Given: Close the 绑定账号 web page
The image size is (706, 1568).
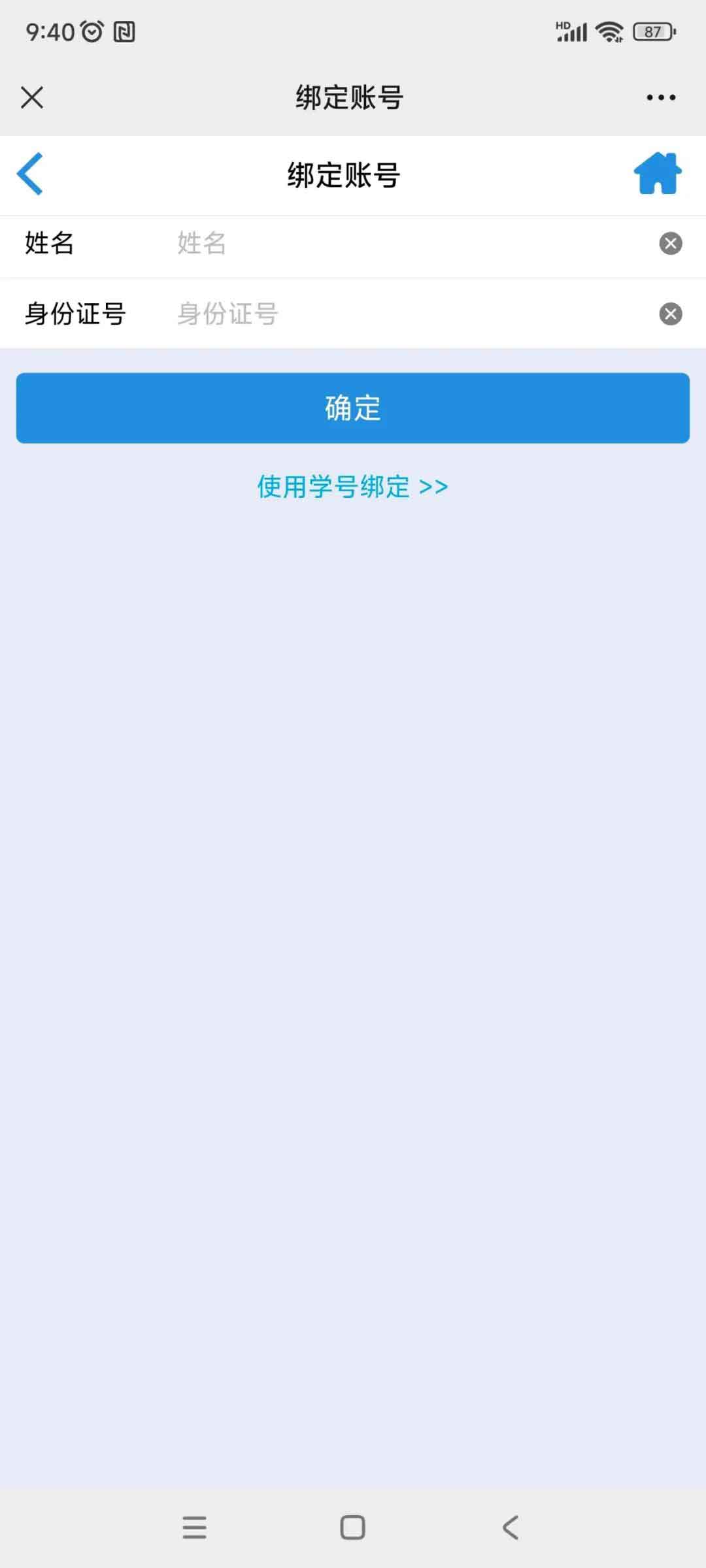Looking at the screenshot, I should [x=32, y=98].
